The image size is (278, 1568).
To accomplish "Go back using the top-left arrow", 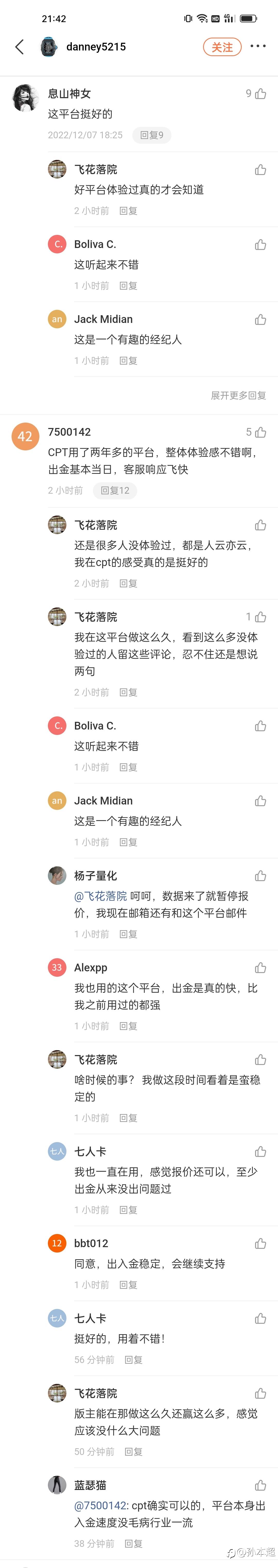I will [20, 47].
